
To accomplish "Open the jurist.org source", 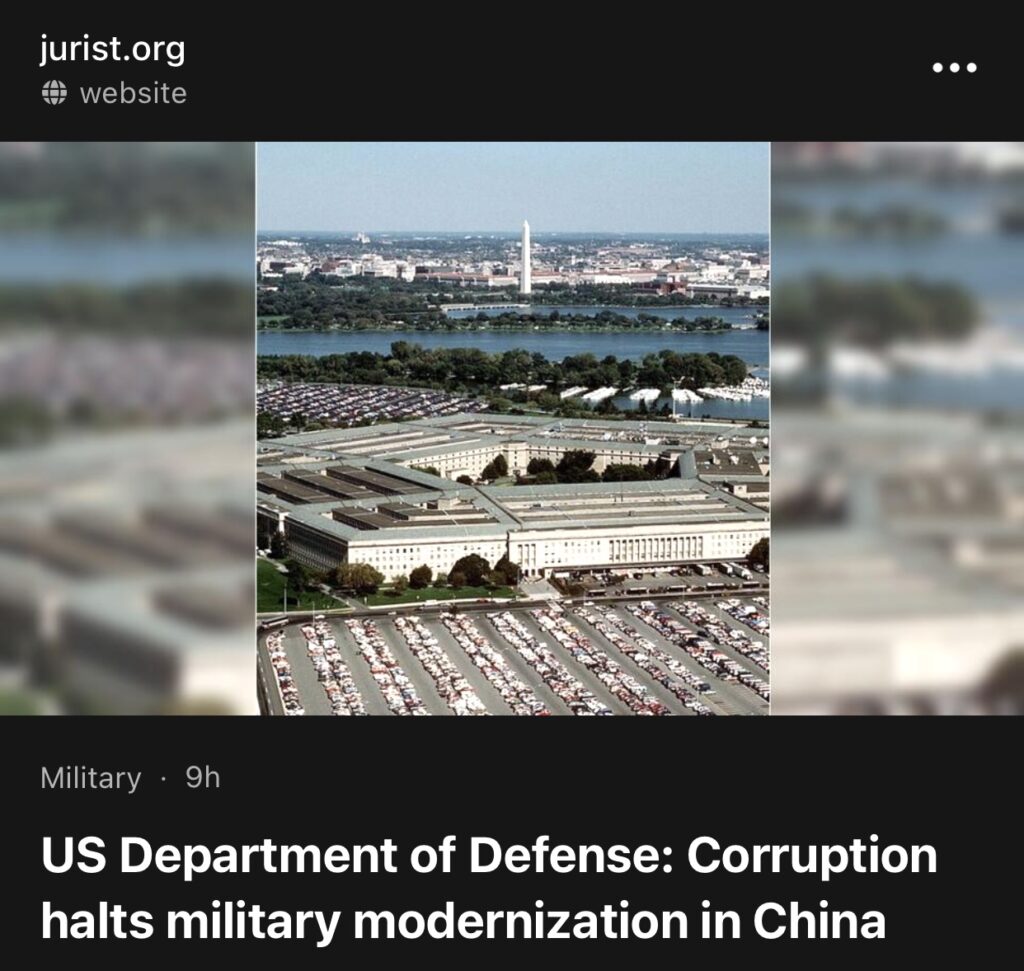I will pyautogui.click(x=112, y=50).
